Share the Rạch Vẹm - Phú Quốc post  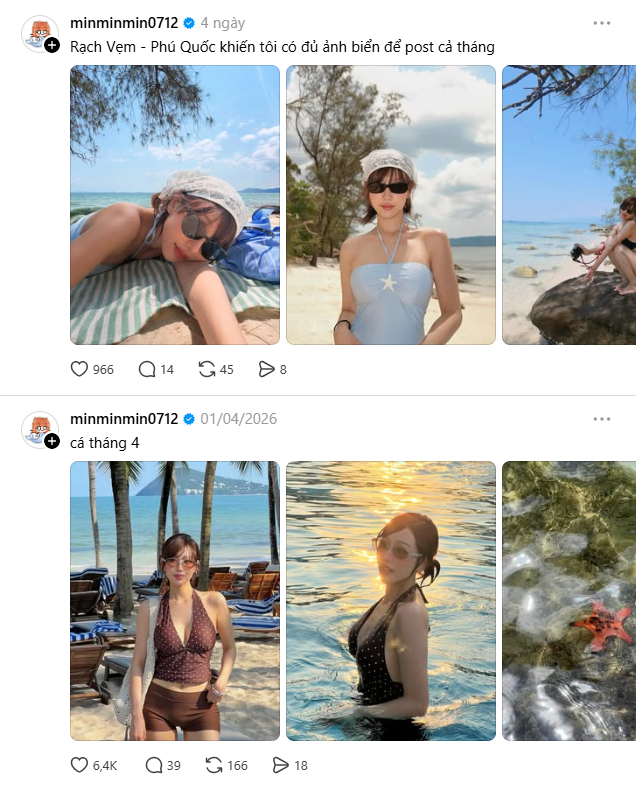[266, 369]
